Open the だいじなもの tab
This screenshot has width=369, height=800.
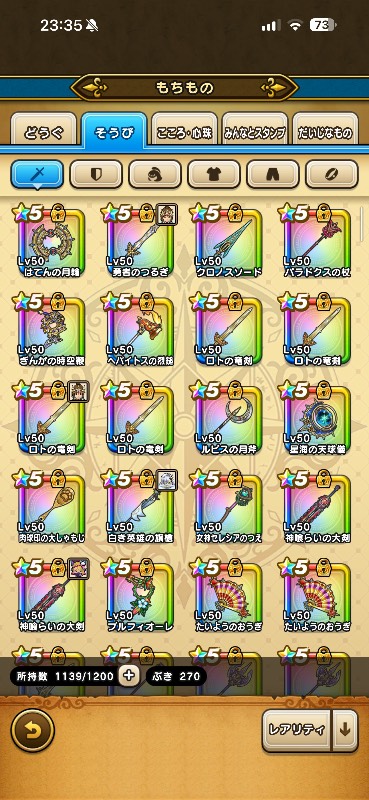[x=325, y=133]
